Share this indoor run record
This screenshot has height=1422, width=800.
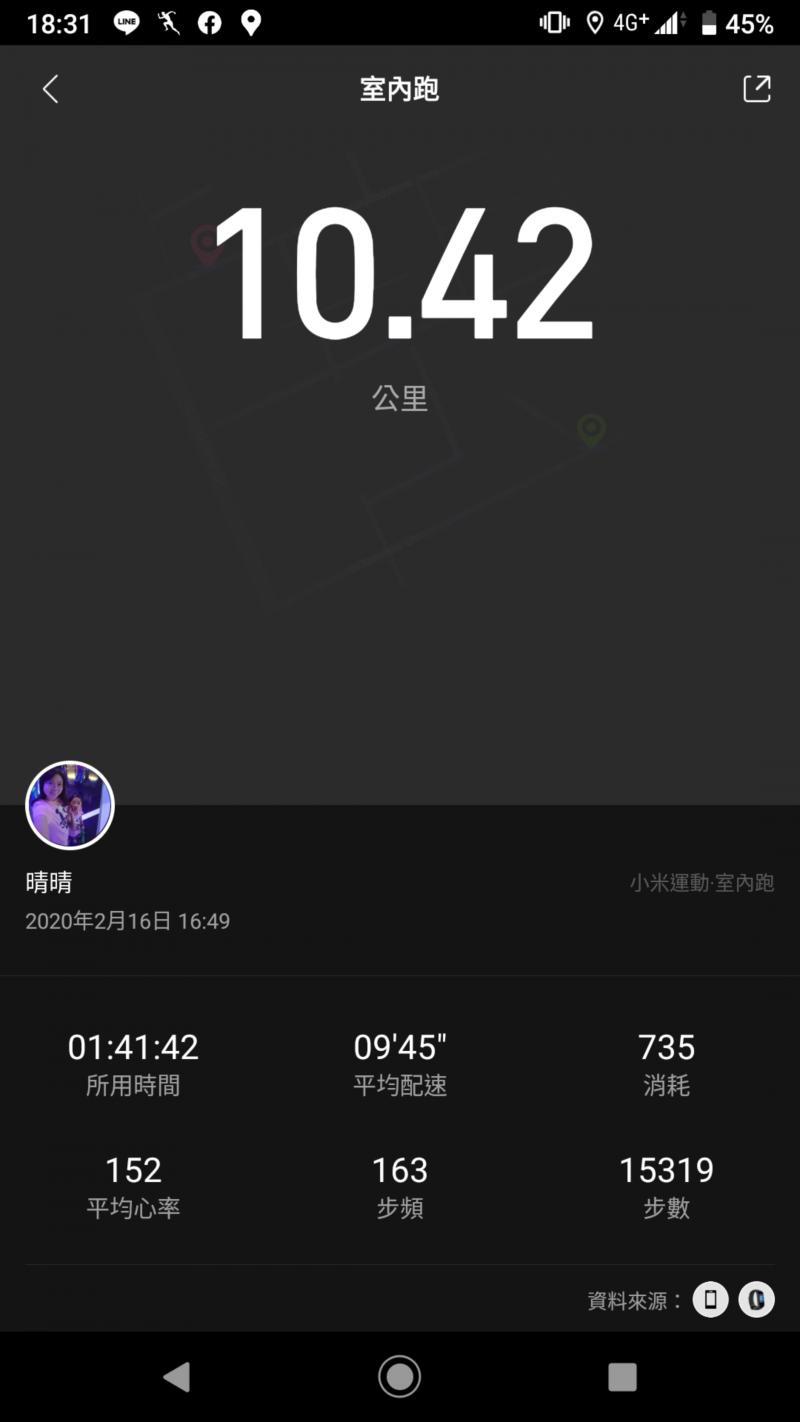[757, 89]
